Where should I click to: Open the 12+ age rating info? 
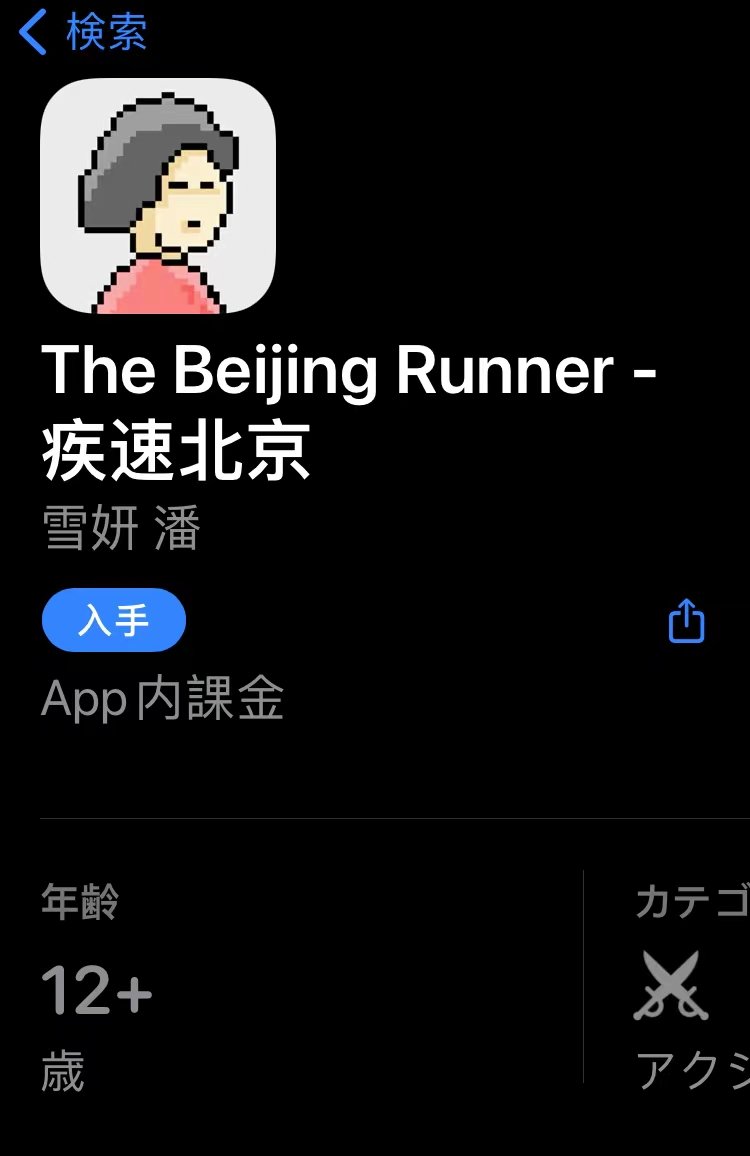point(97,991)
